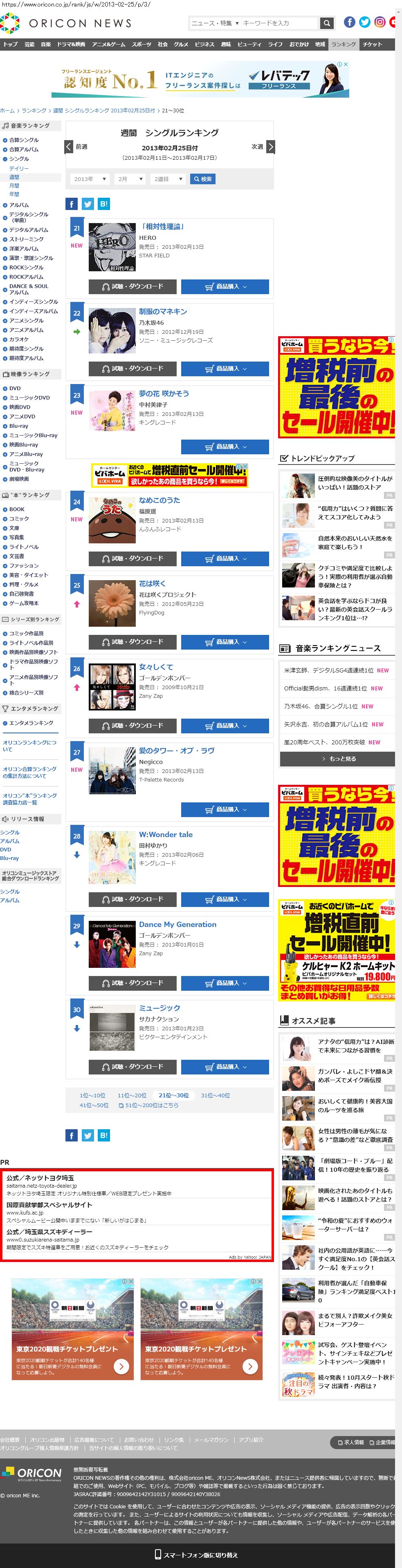Go to page 31位〜40位

click(215, 1095)
